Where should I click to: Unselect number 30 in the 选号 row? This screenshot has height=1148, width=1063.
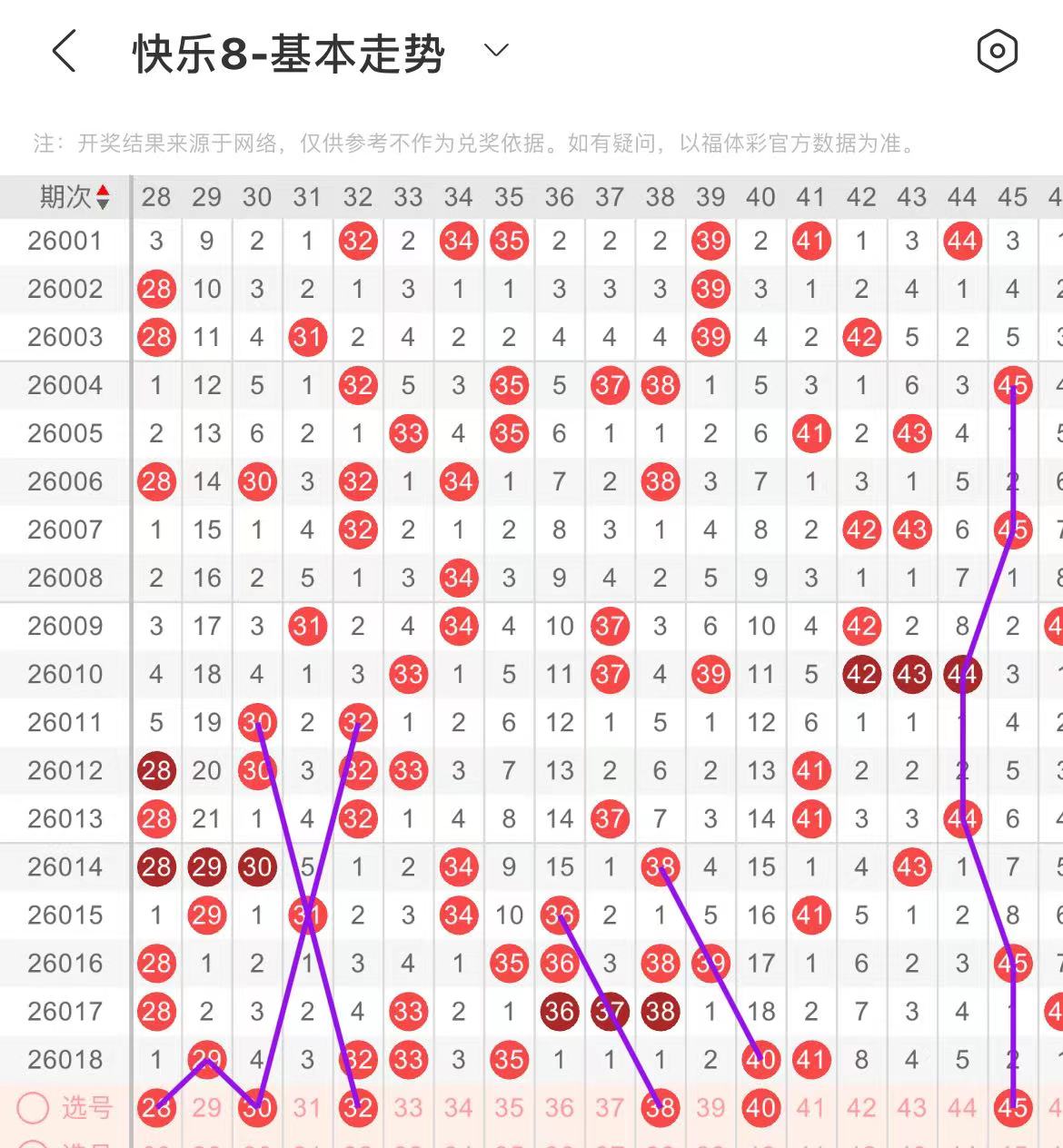(257, 1108)
